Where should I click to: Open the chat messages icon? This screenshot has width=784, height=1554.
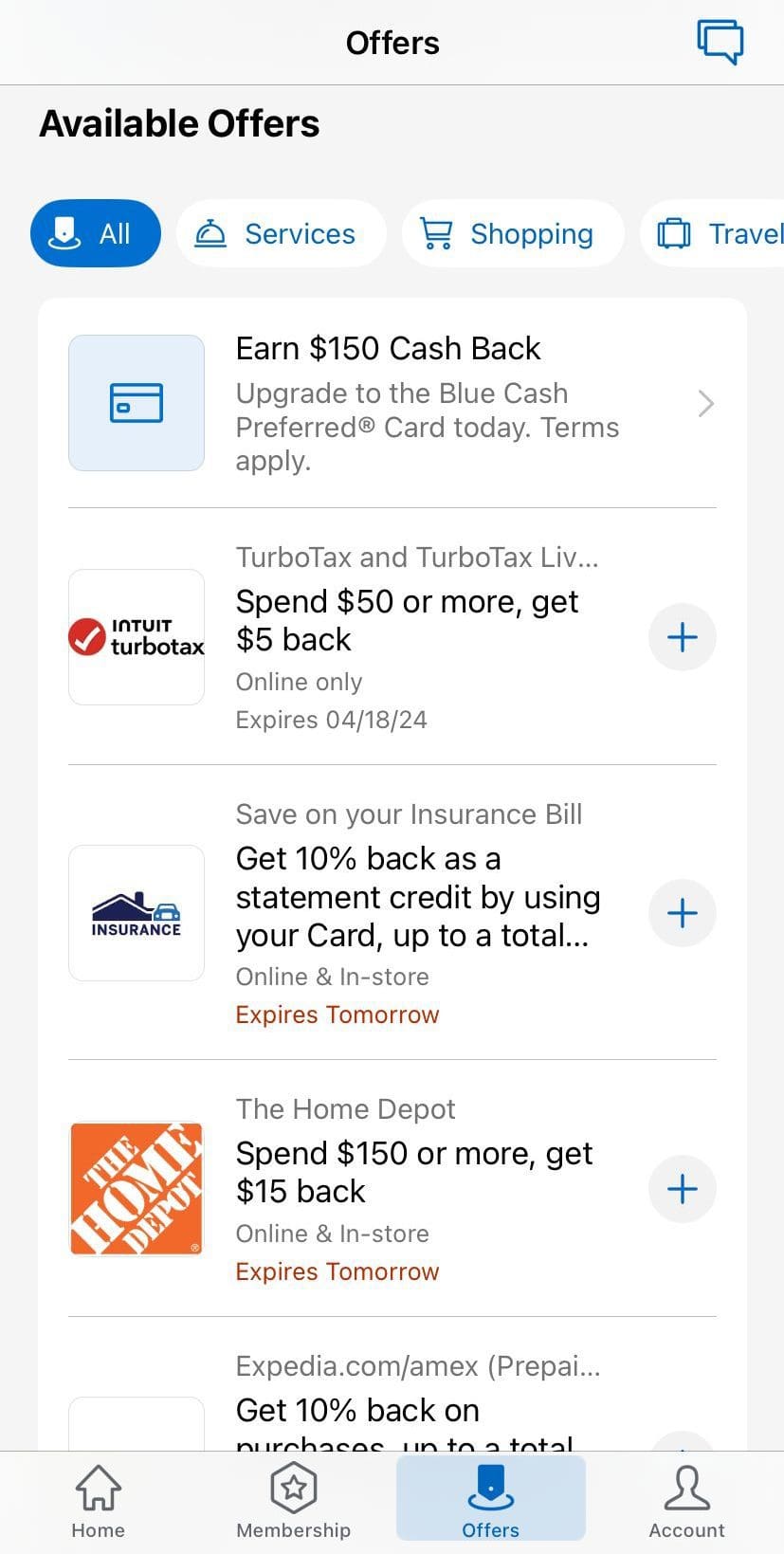[x=721, y=41]
